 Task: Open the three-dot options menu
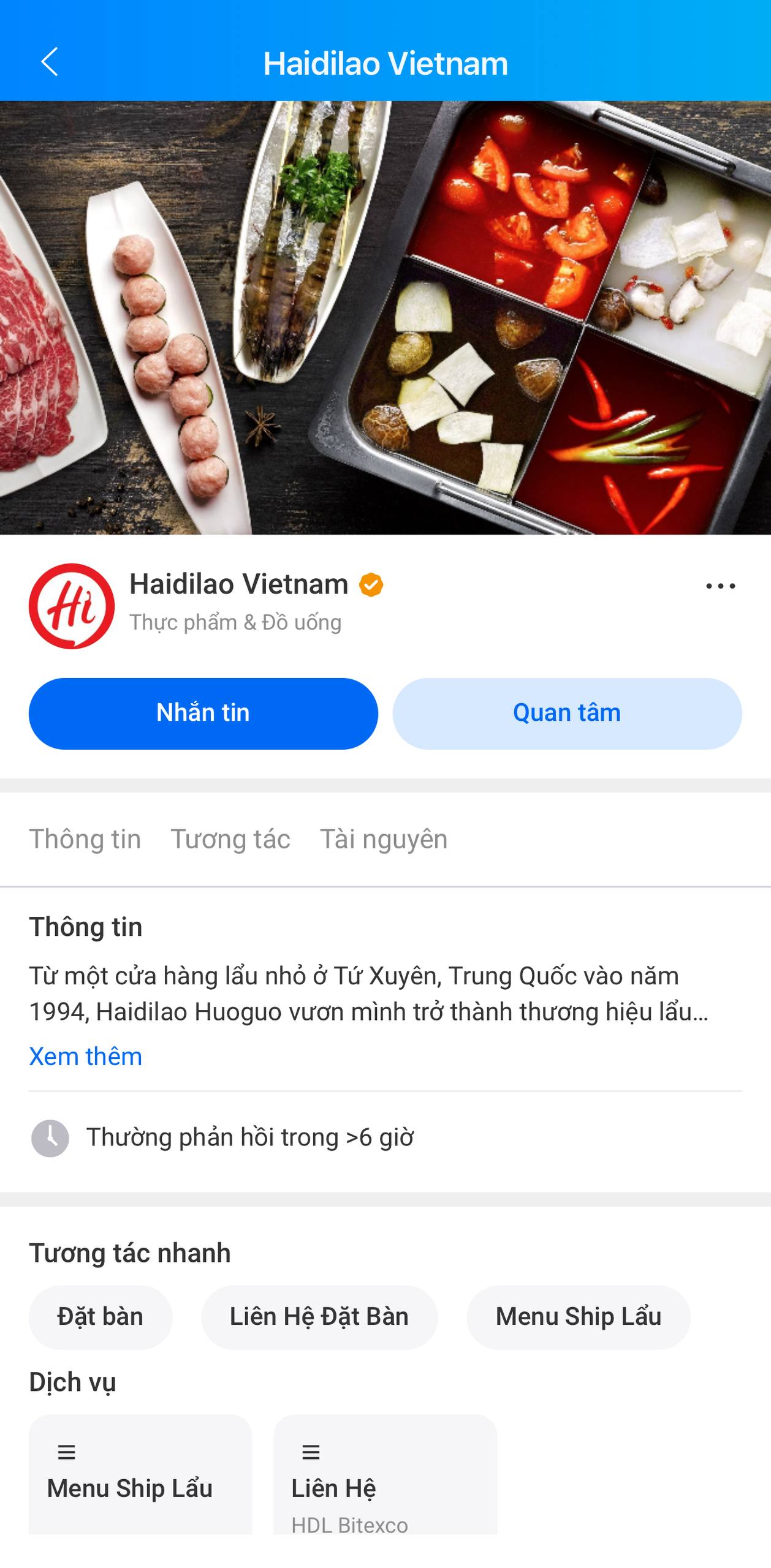coord(721,586)
